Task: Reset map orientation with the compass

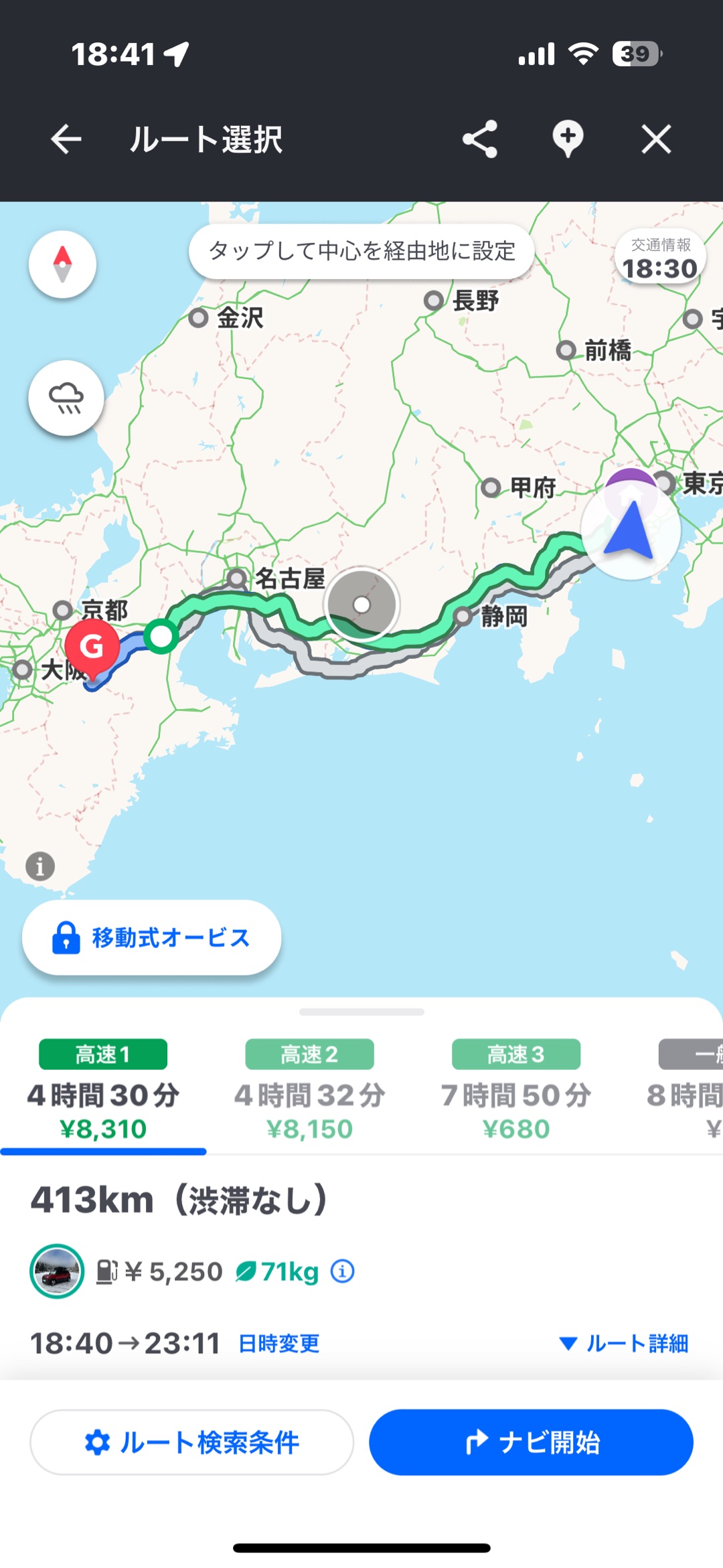Action: 62,264
